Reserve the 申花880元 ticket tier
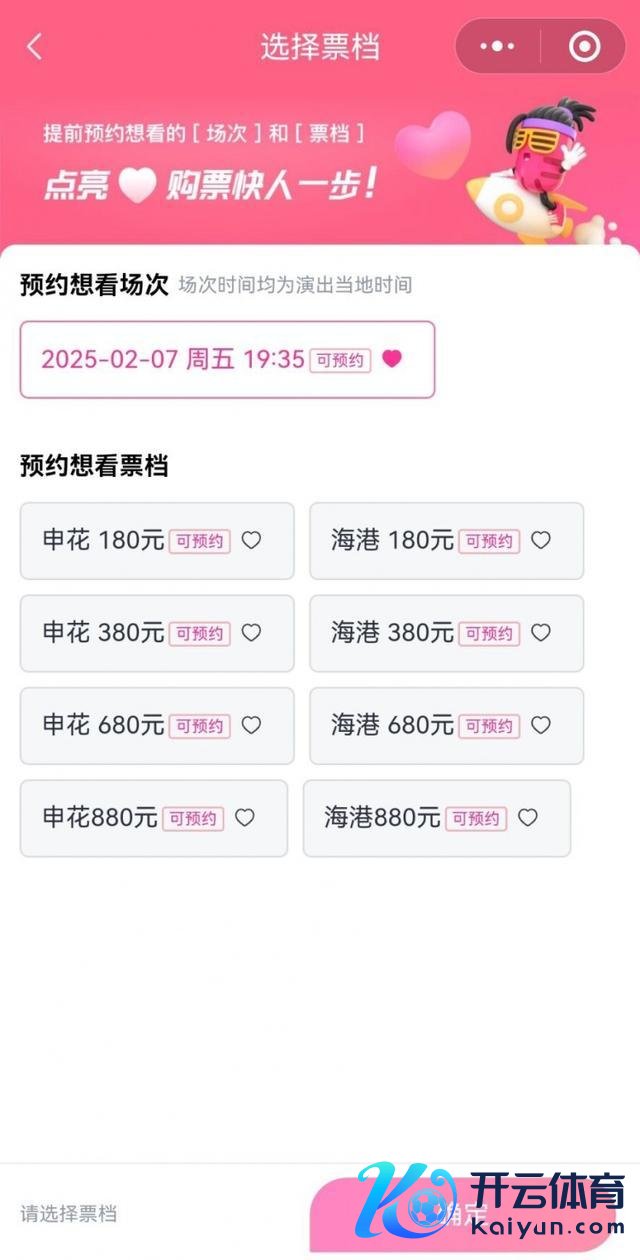The image size is (640, 1260). 153,818
